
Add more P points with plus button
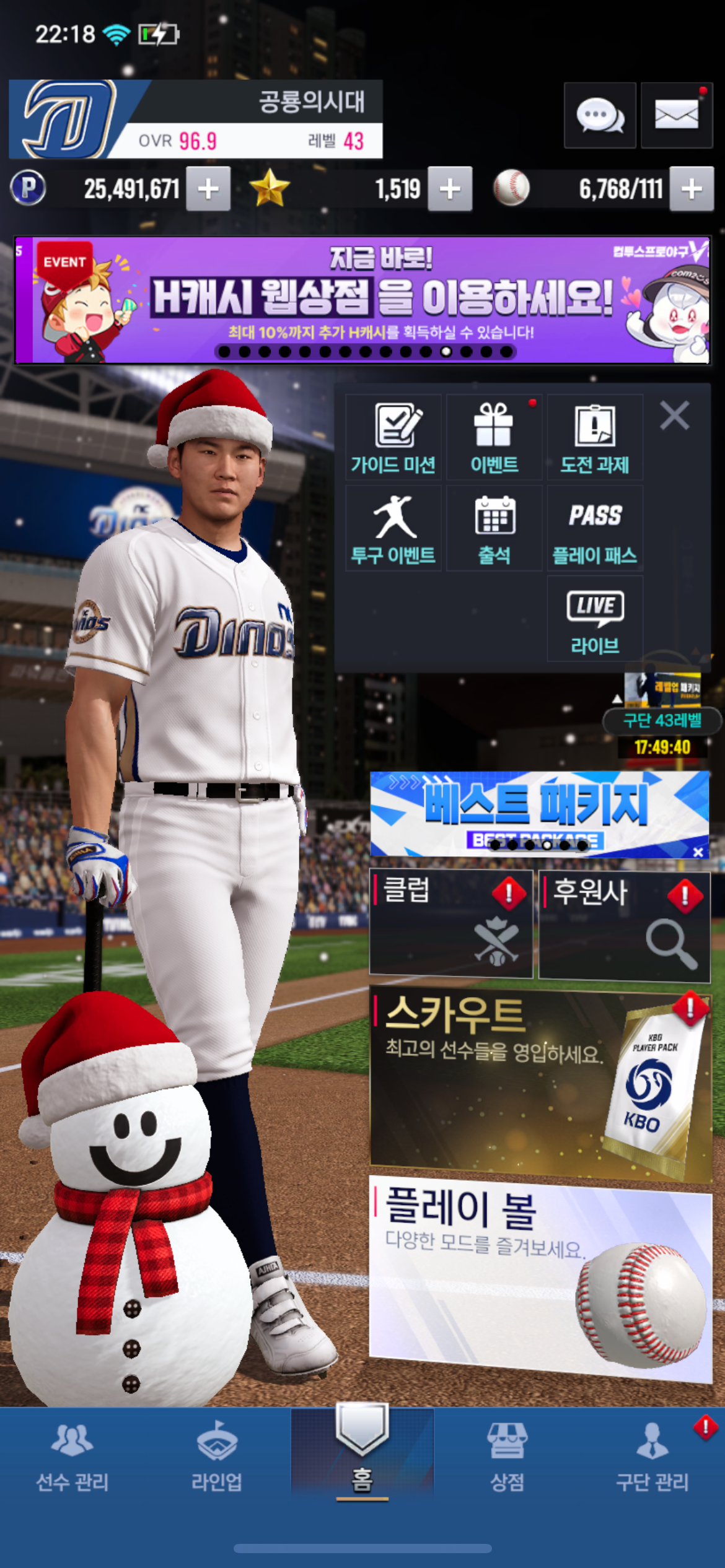[208, 189]
